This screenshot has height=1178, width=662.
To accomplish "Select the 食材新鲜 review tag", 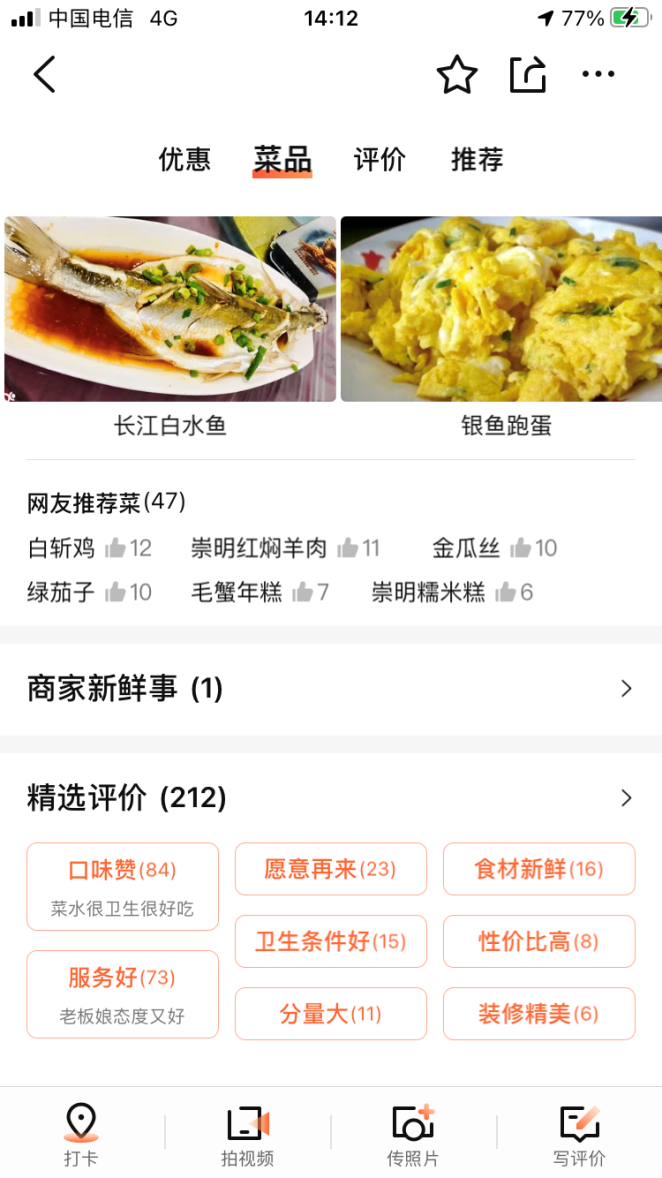I will tap(538, 869).
